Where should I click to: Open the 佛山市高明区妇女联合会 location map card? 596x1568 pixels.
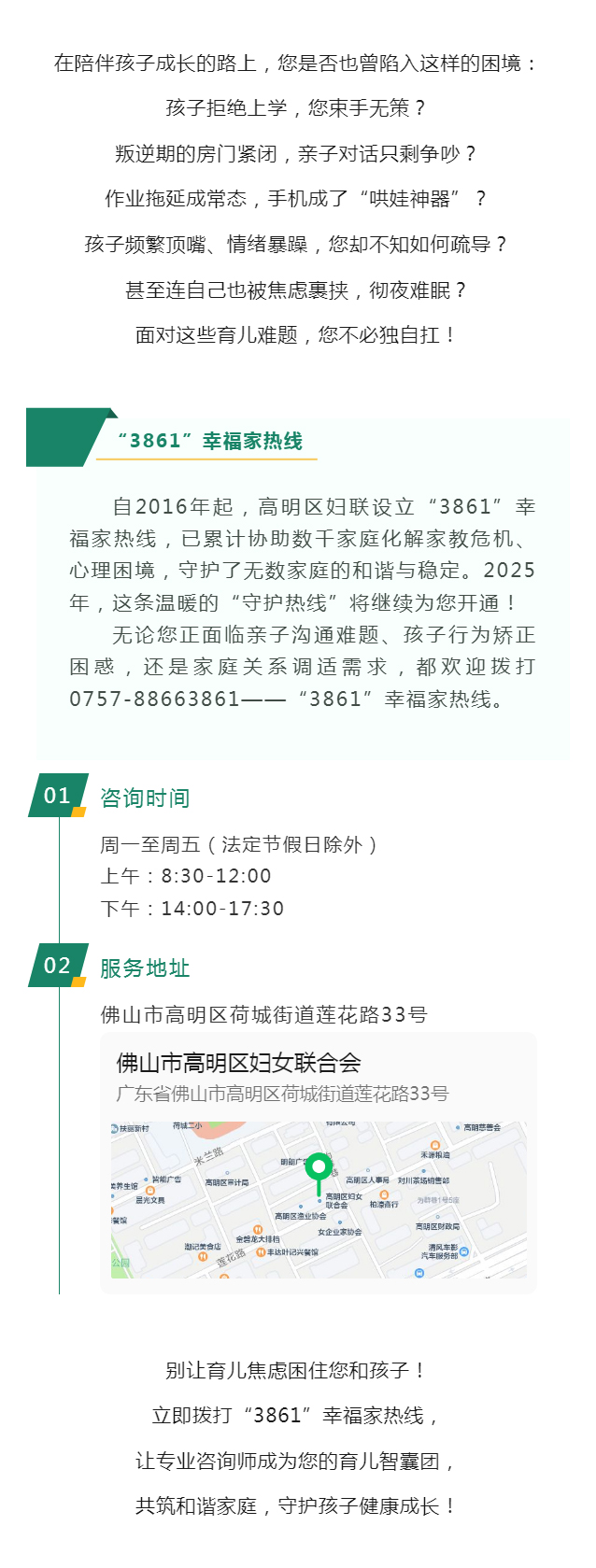click(318, 1162)
